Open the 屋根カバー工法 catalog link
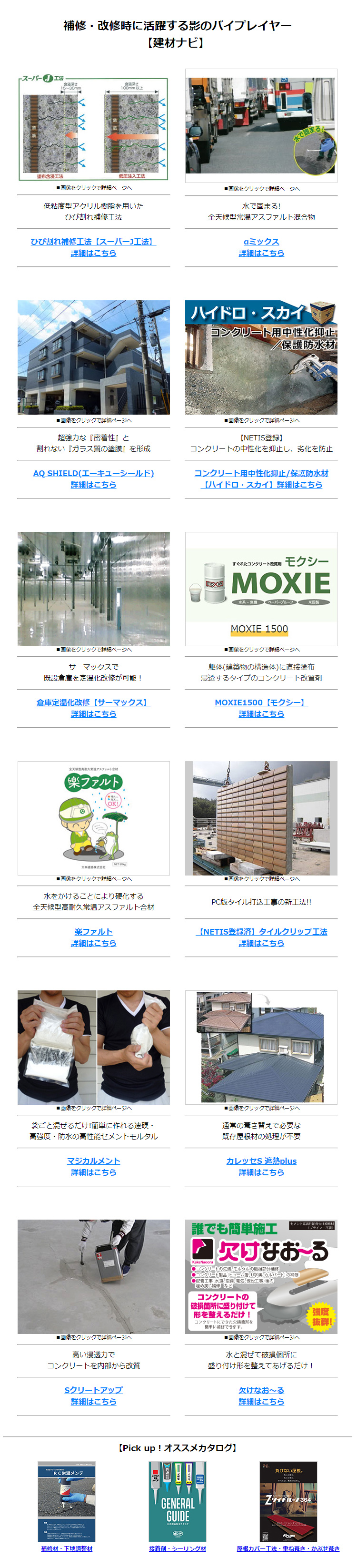This screenshot has height=1568, width=357. pos(288,1548)
